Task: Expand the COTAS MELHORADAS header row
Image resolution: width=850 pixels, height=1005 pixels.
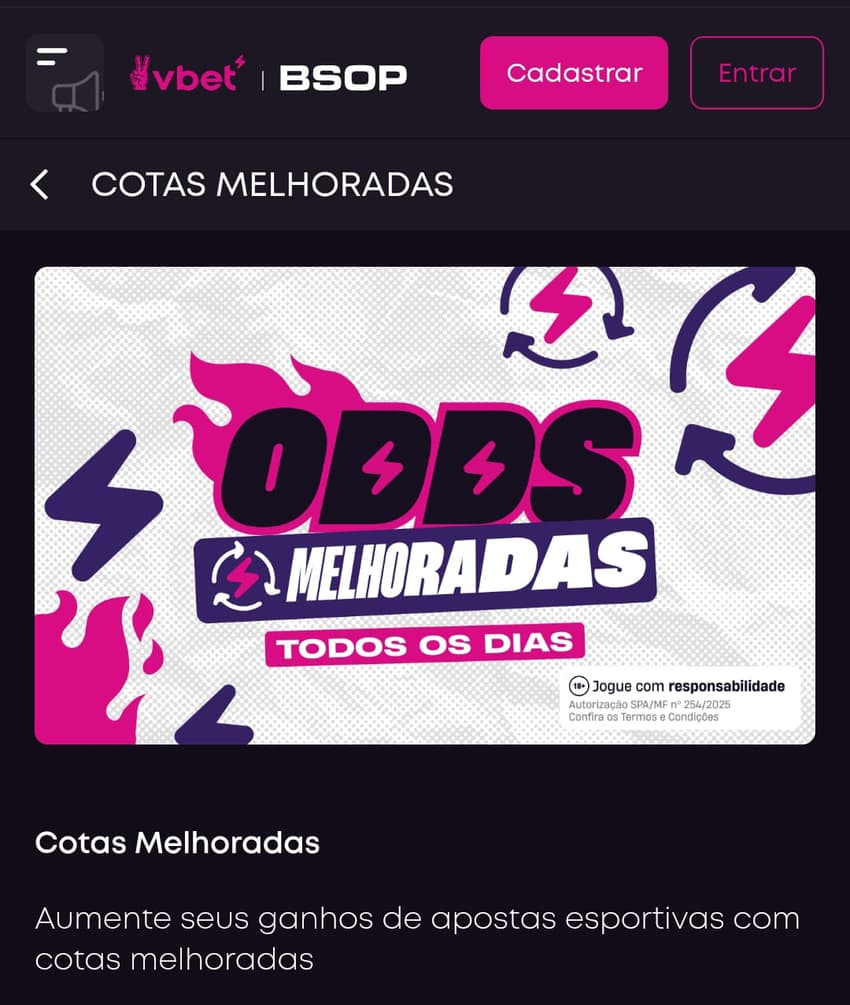Action: pos(271,185)
